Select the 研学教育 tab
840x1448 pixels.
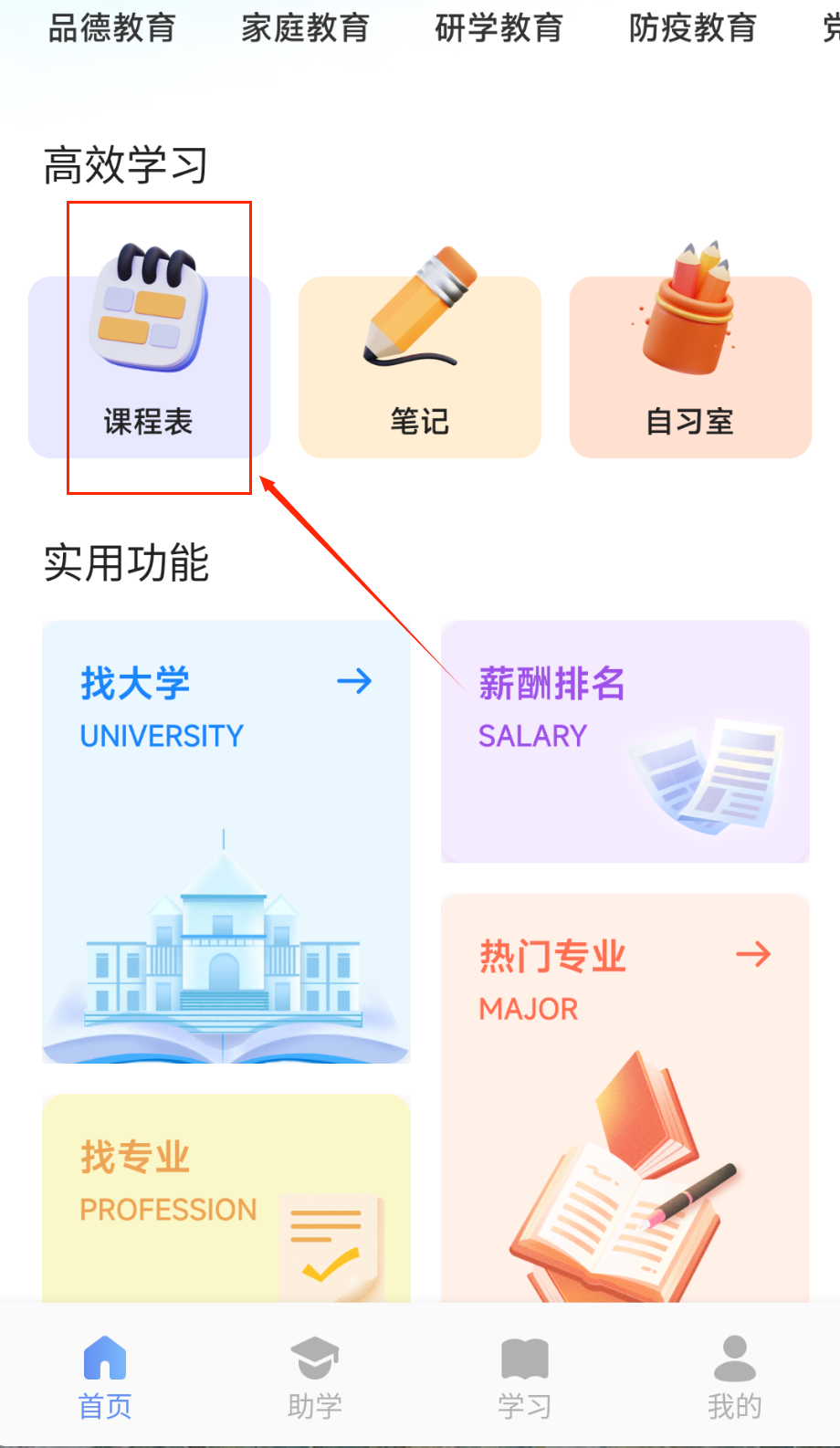[x=499, y=28]
